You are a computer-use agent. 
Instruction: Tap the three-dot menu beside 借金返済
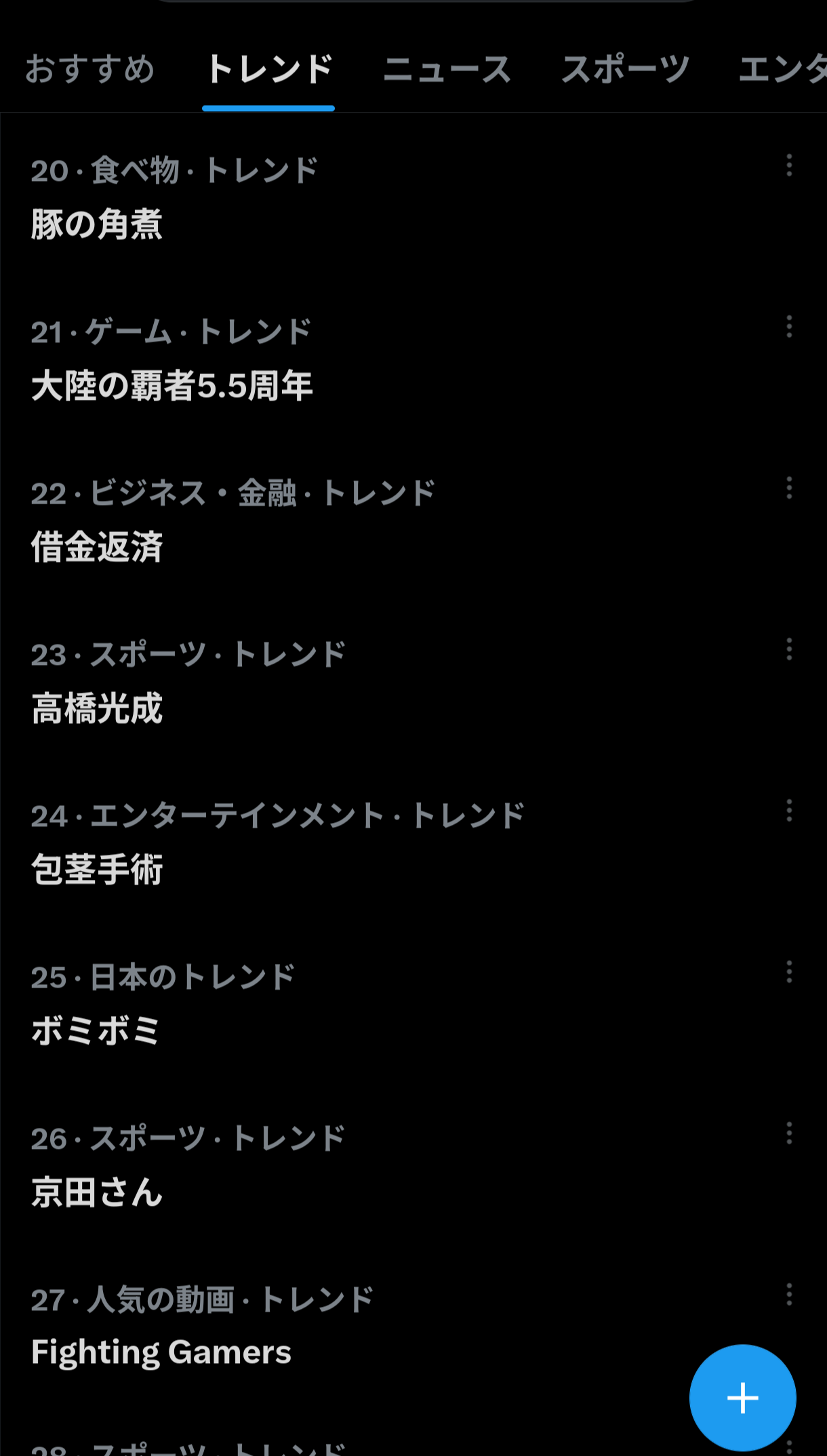pyautogui.click(x=789, y=488)
